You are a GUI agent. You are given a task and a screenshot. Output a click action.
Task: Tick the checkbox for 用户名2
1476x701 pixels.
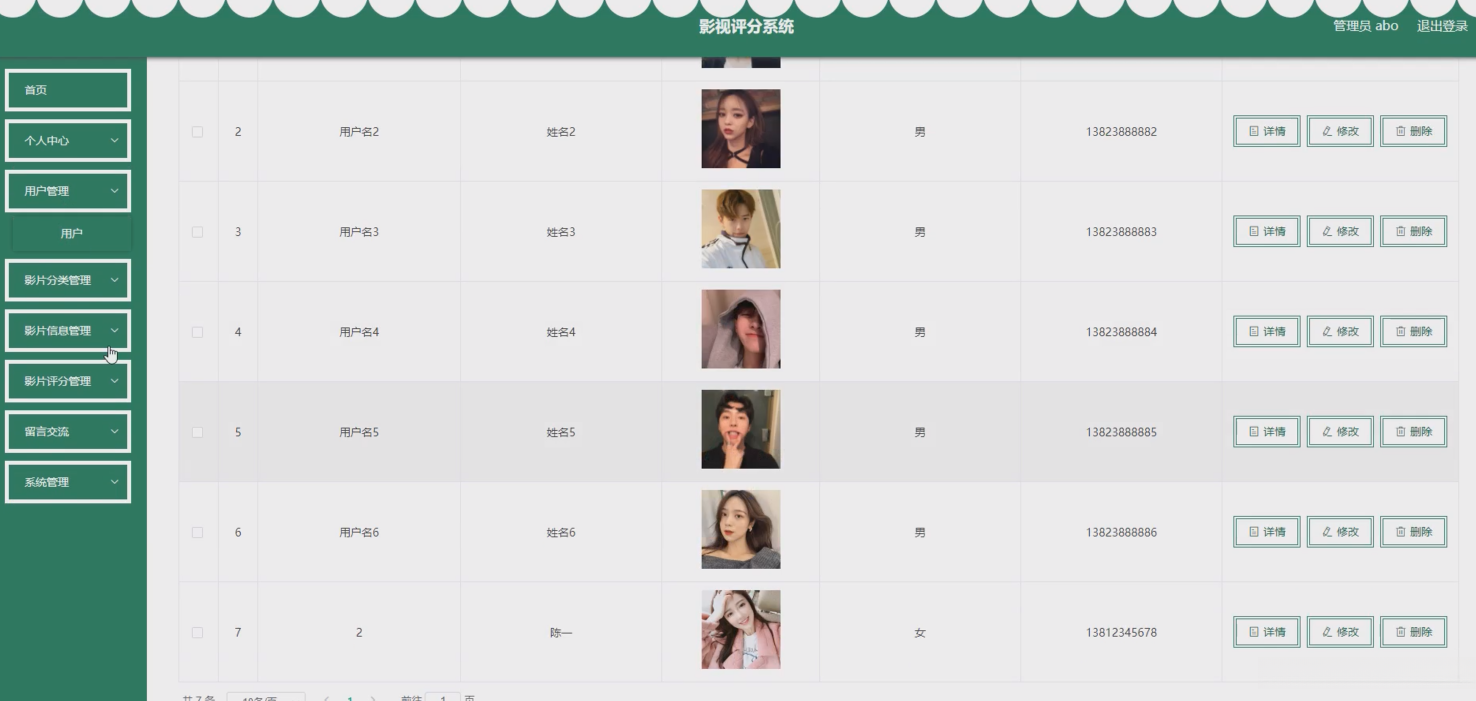[x=197, y=132]
